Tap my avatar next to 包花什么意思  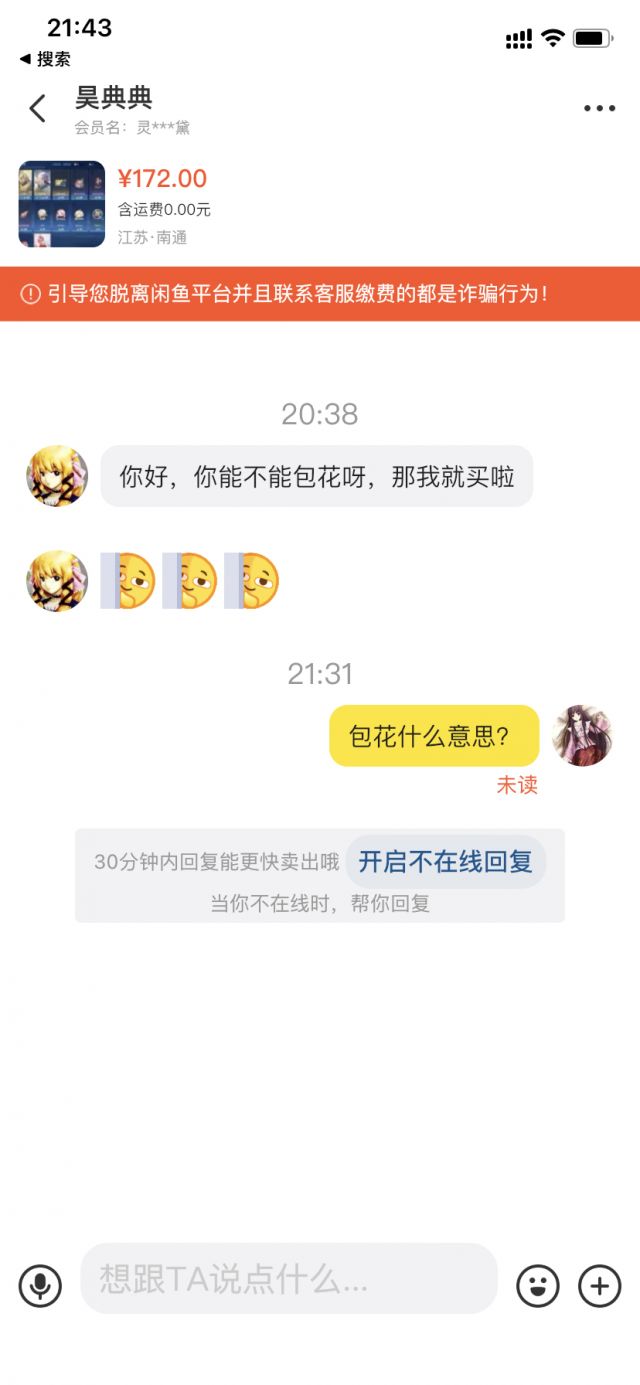click(582, 735)
